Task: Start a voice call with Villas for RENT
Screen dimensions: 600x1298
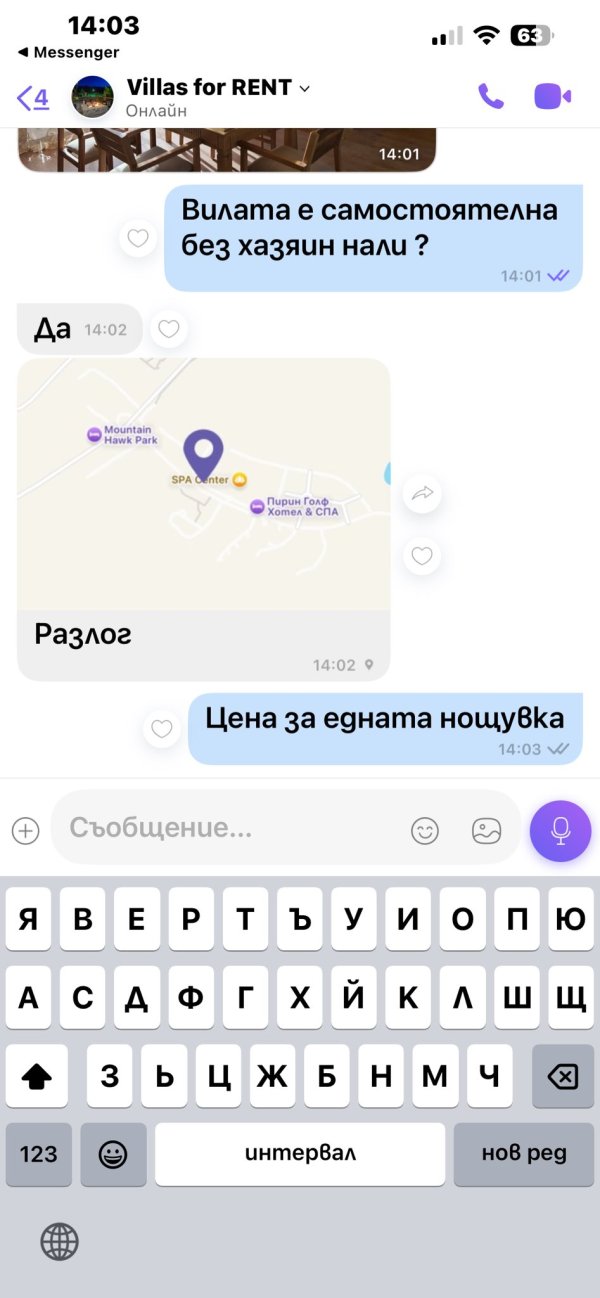Action: [x=490, y=96]
